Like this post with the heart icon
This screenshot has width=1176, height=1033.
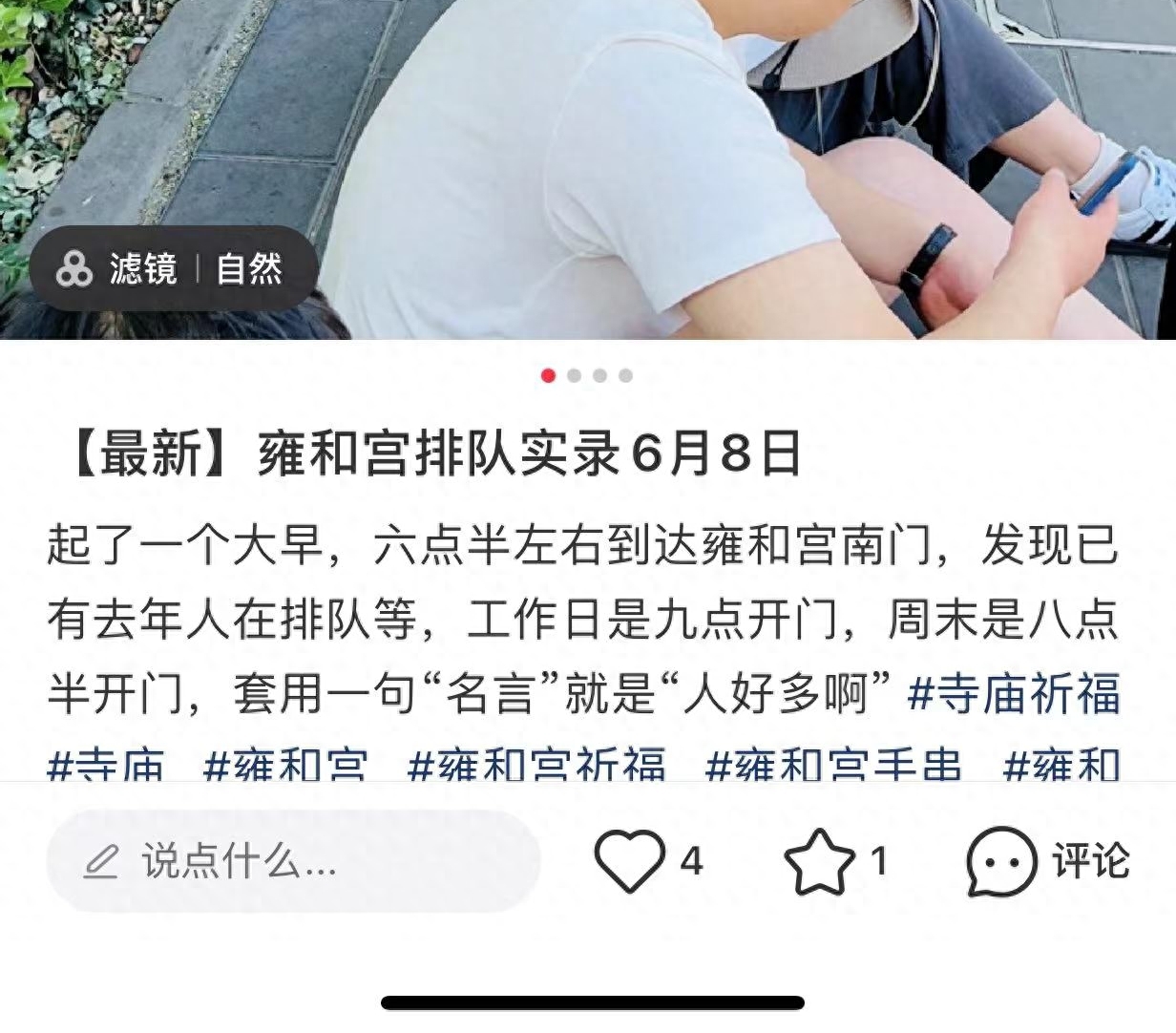coord(630,861)
